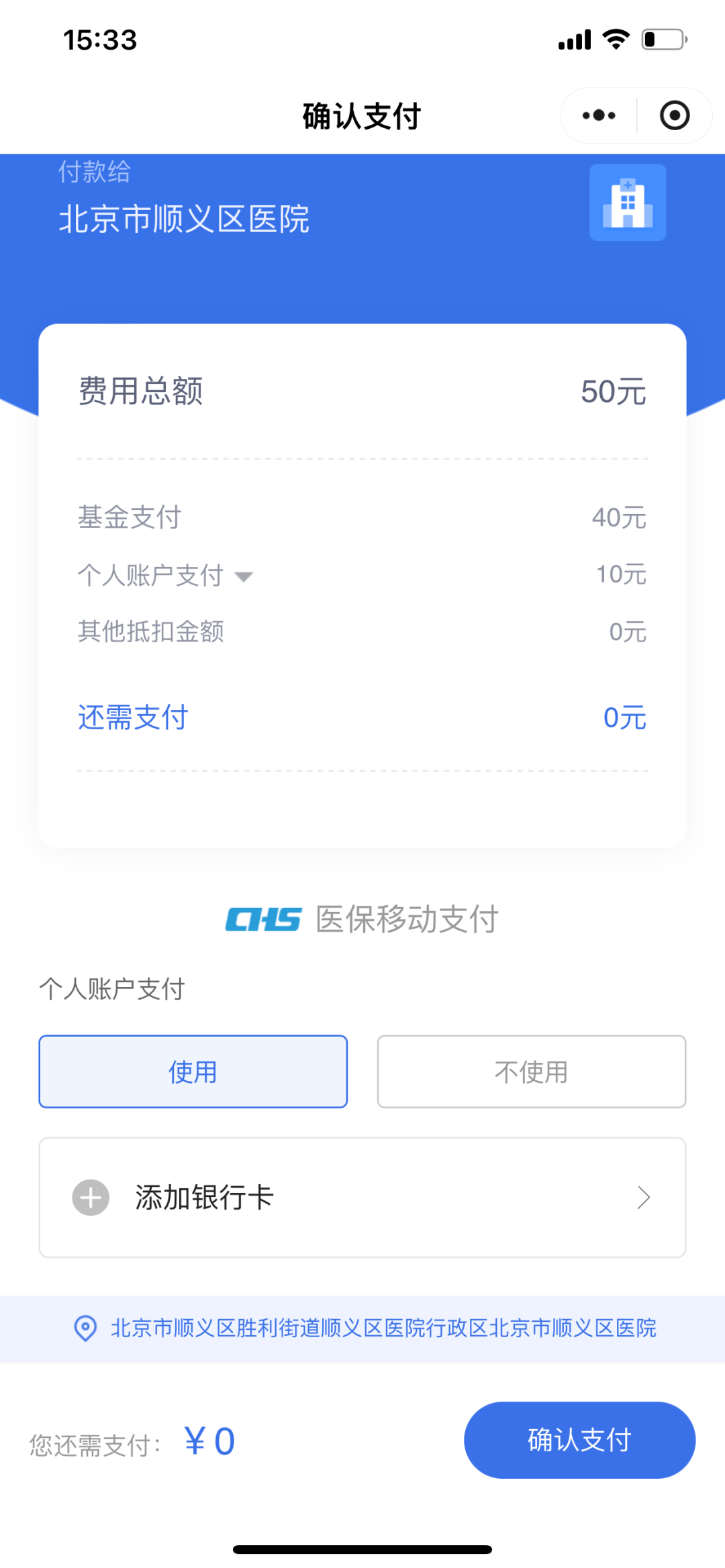Select 不使用 to skip personal account
The width and height of the screenshot is (725, 1568).
click(x=531, y=1071)
